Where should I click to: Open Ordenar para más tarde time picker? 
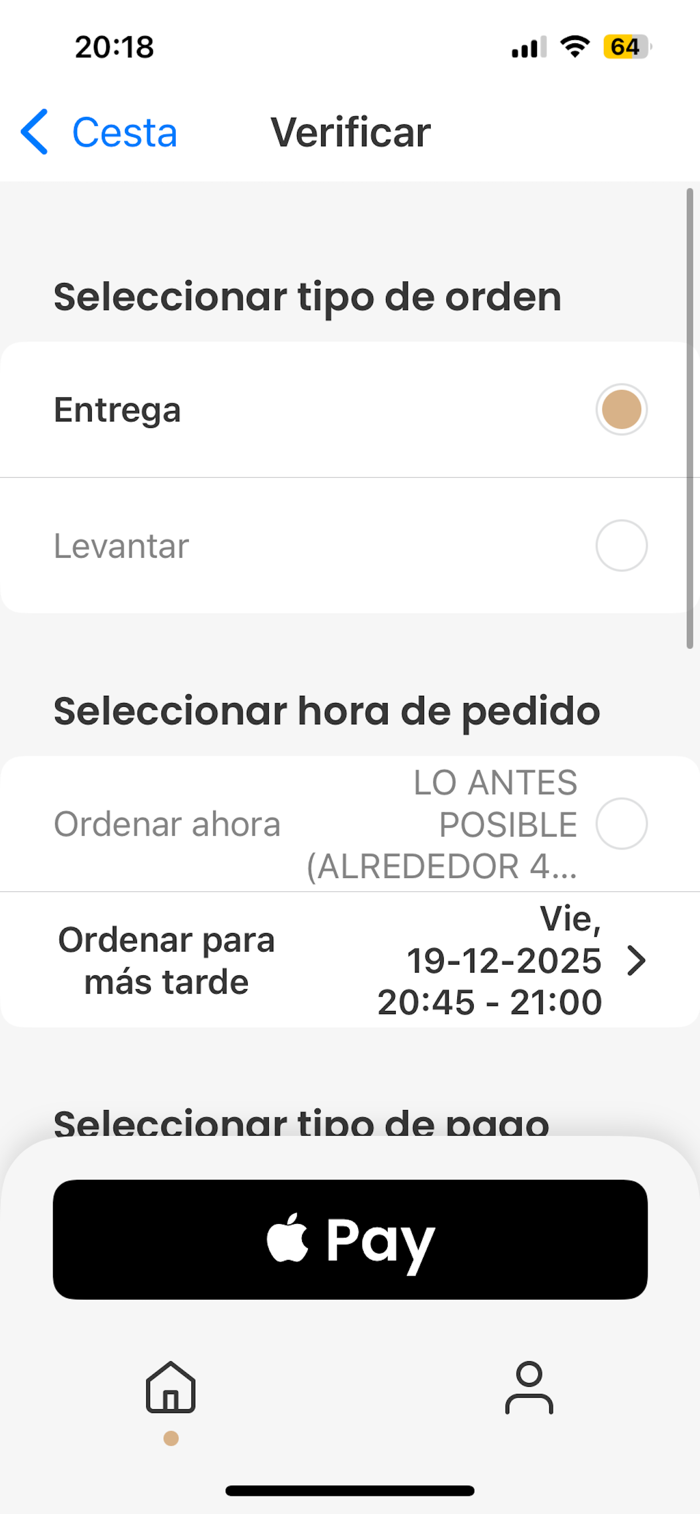click(x=350, y=960)
